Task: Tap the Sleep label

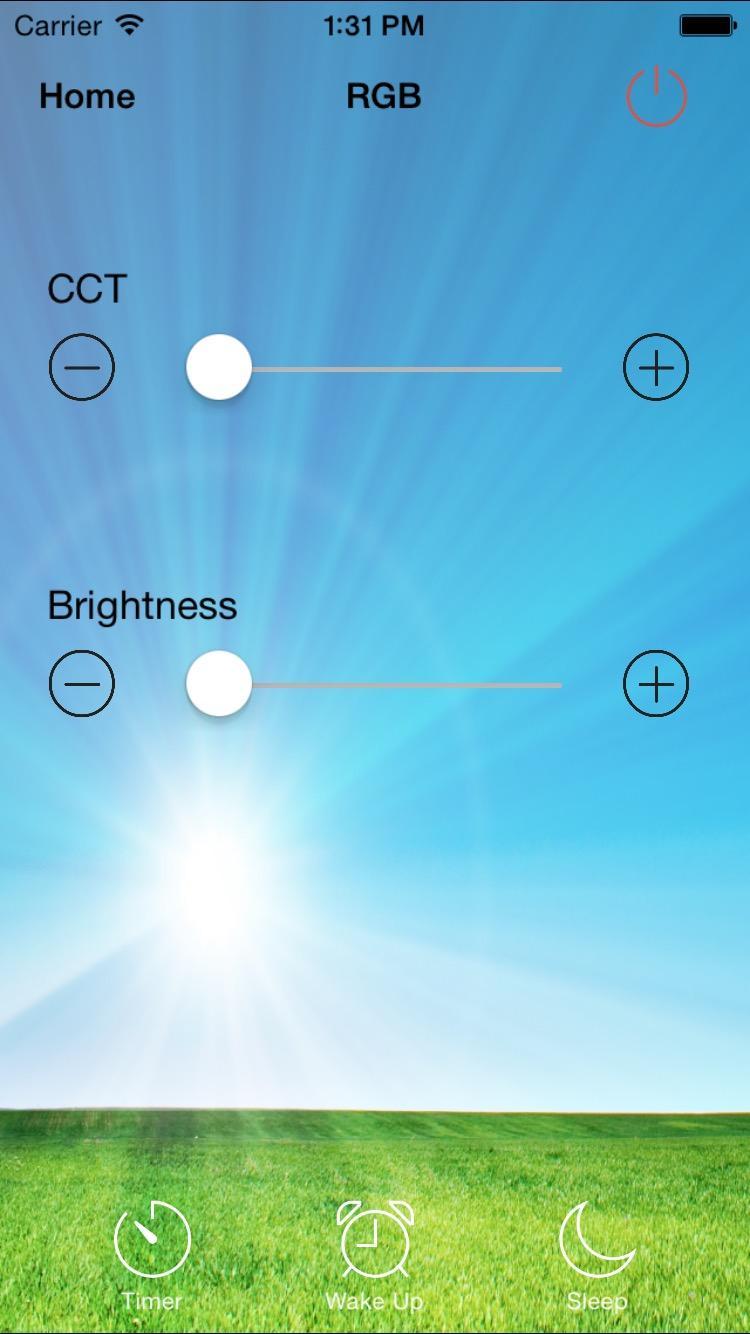Action: click(596, 1301)
